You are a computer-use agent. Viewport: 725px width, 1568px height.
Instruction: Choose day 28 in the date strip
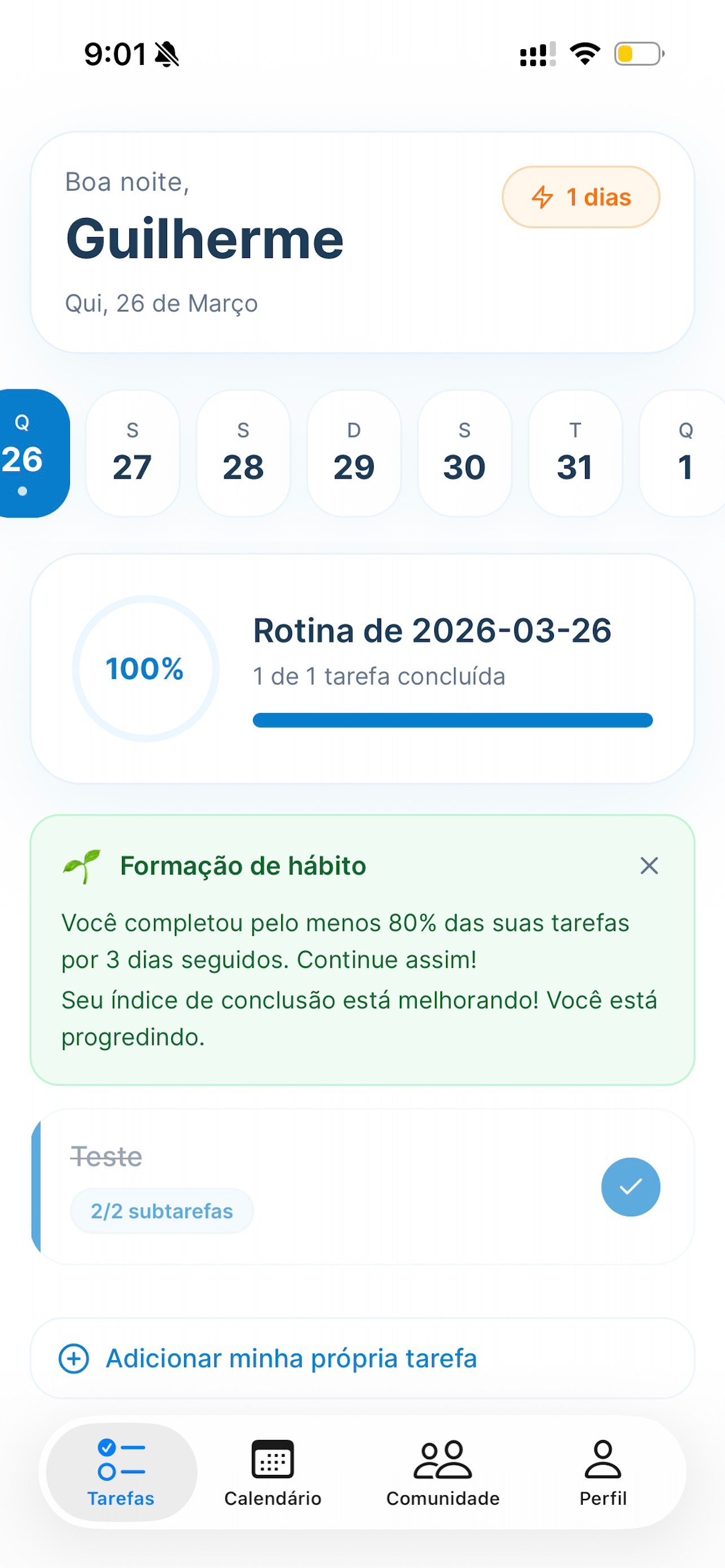tap(243, 453)
